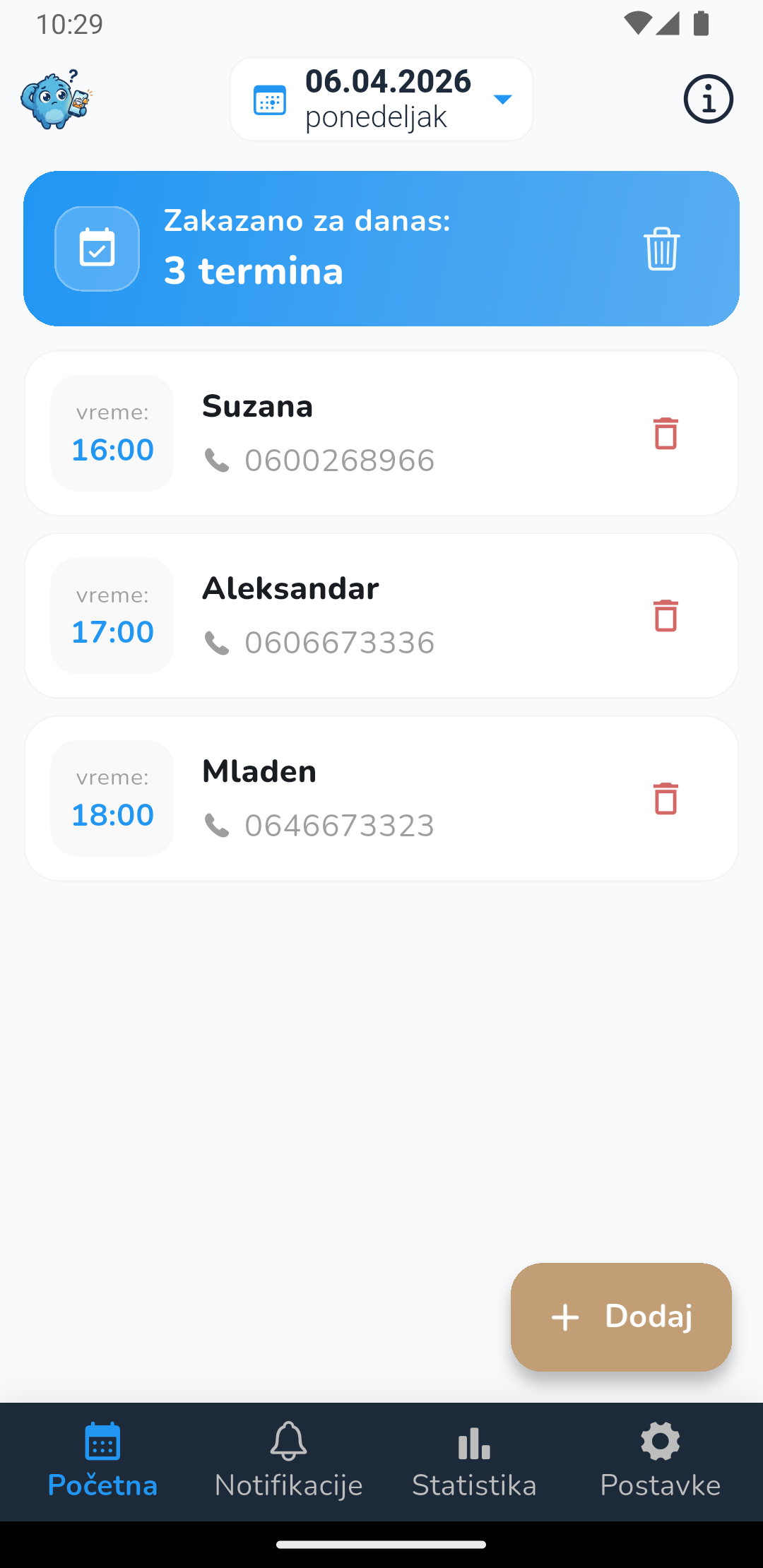Add a new appointment with Dodaj
The image size is (763, 1568).
click(621, 1317)
